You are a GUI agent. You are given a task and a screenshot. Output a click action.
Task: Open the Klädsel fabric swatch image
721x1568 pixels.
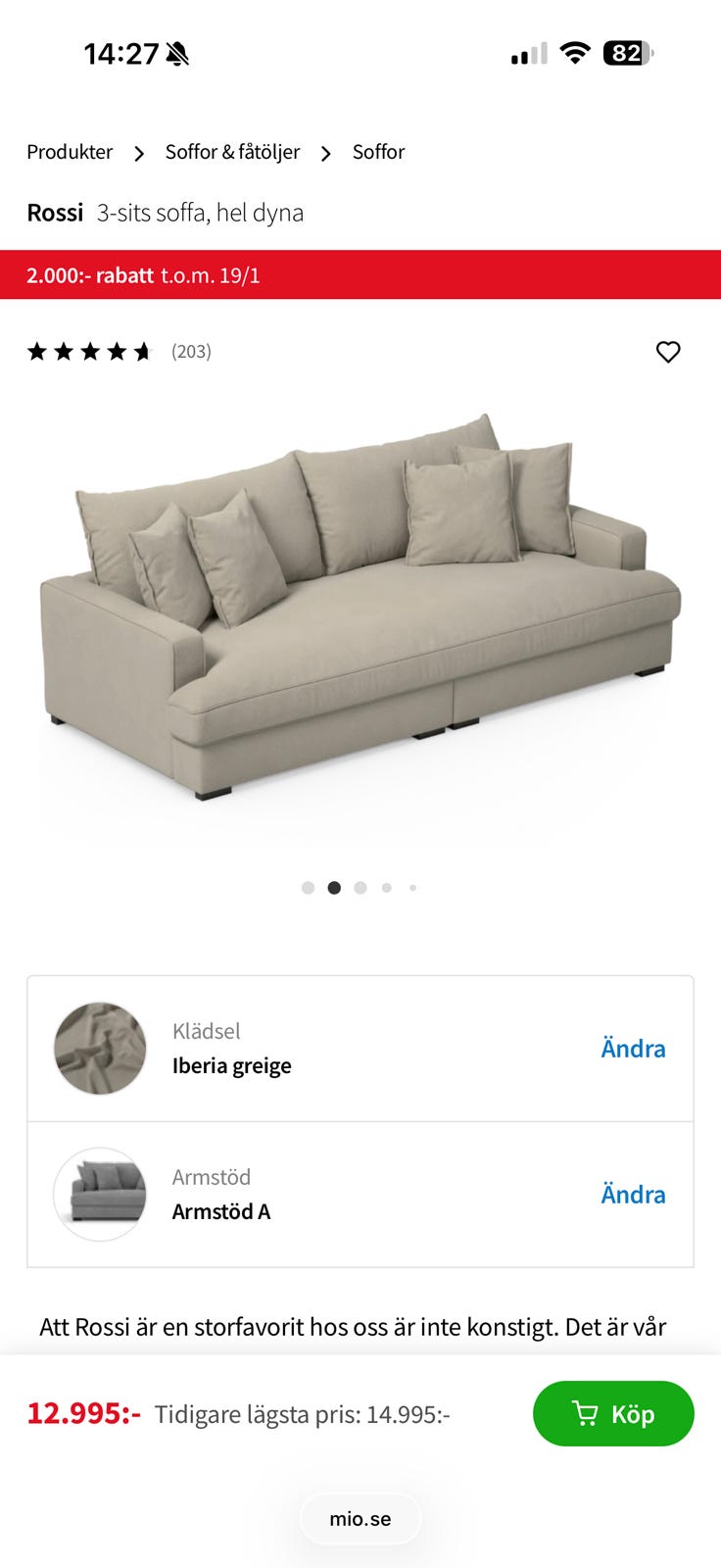(99, 1048)
